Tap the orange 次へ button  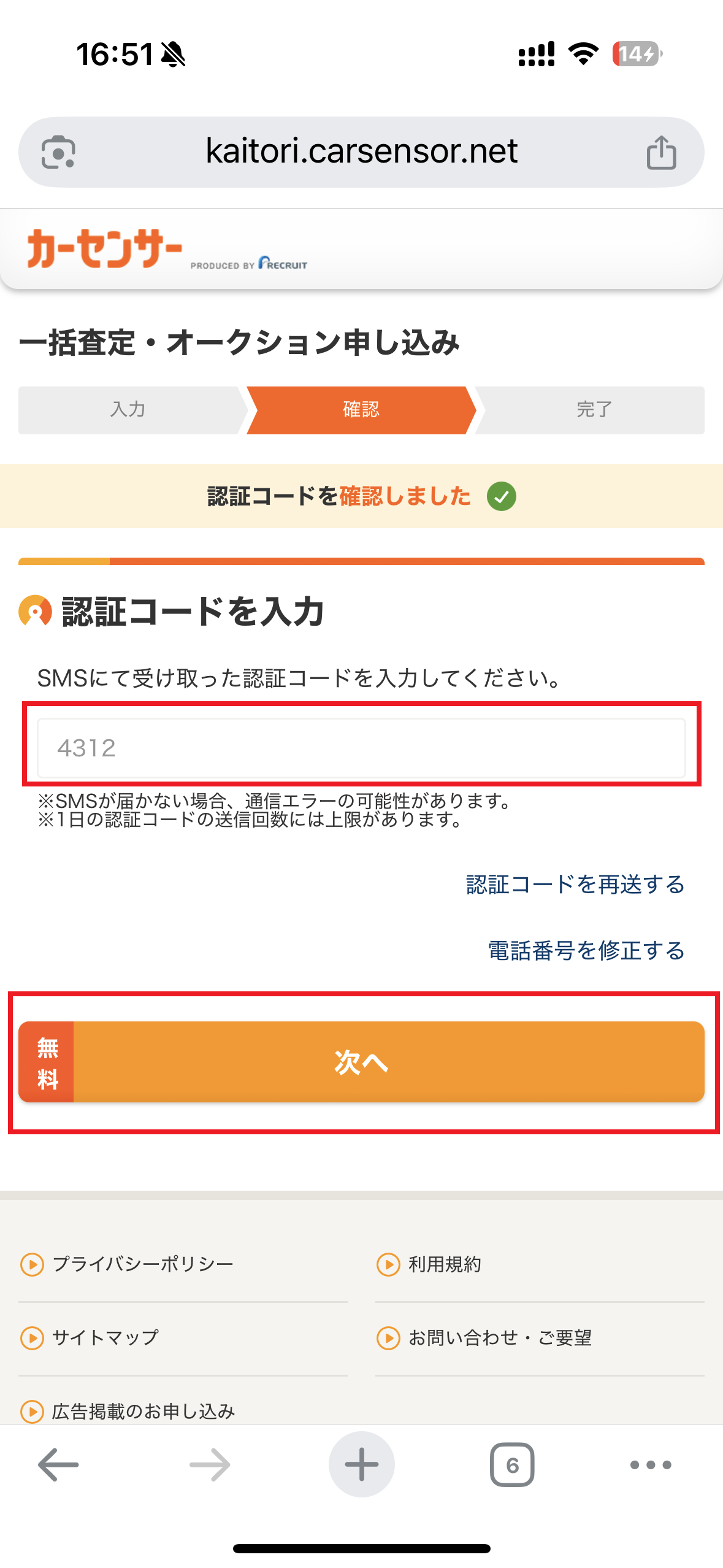361,1061
